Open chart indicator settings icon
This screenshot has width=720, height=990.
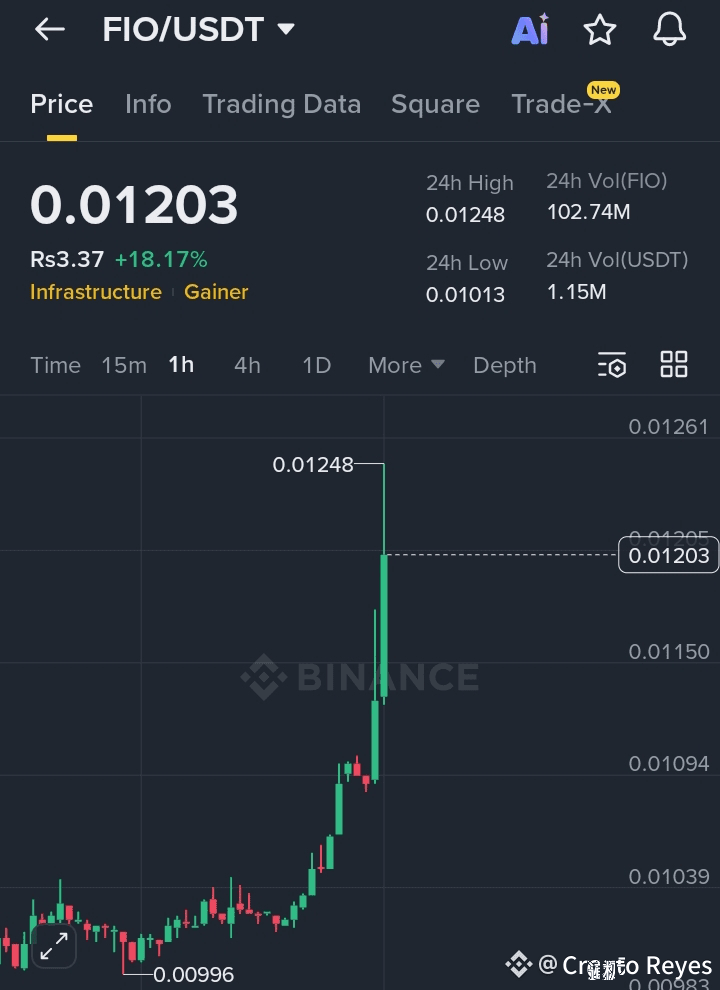pyautogui.click(x=612, y=365)
